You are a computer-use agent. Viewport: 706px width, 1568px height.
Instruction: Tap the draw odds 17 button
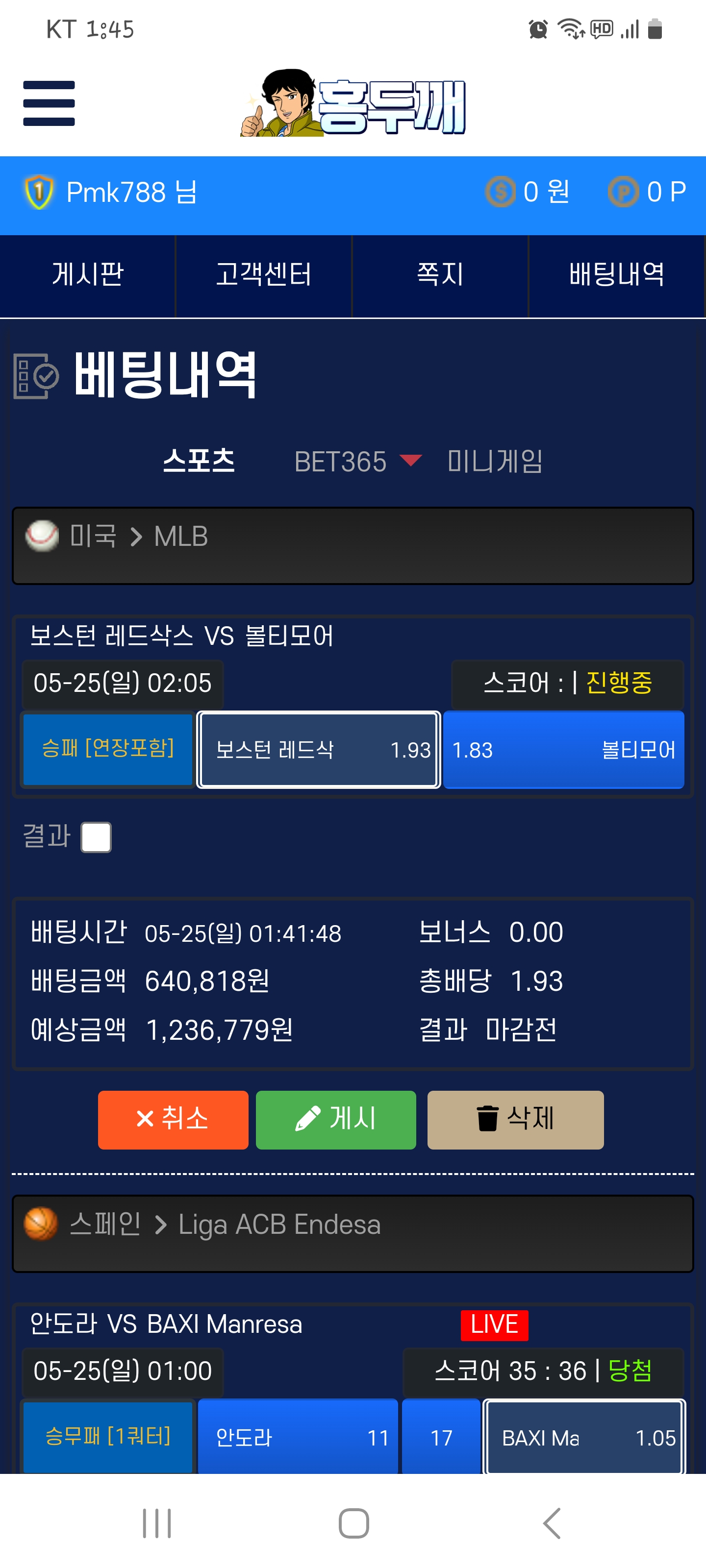click(x=441, y=1437)
